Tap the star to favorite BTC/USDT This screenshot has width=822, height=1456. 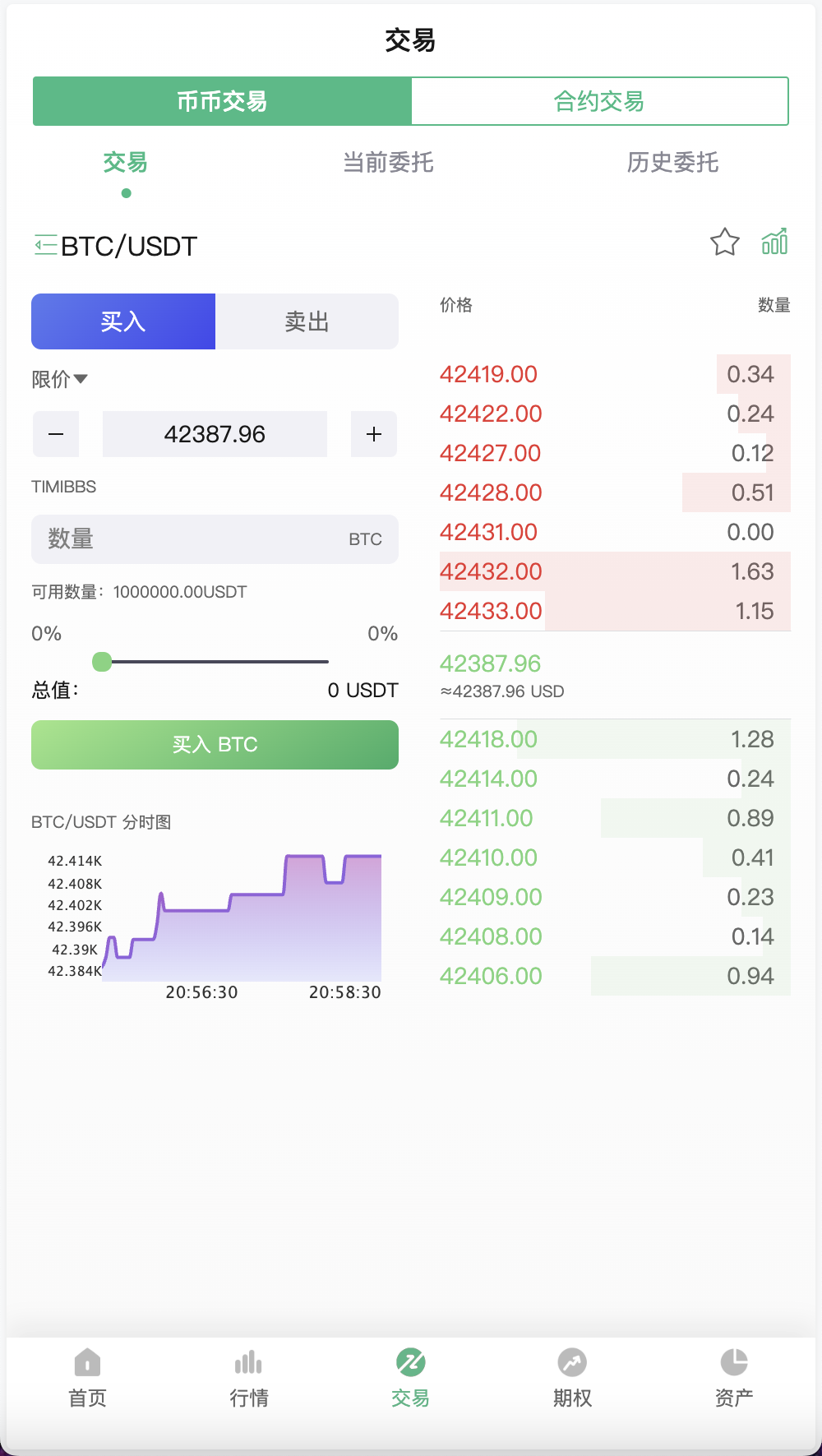[724, 243]
